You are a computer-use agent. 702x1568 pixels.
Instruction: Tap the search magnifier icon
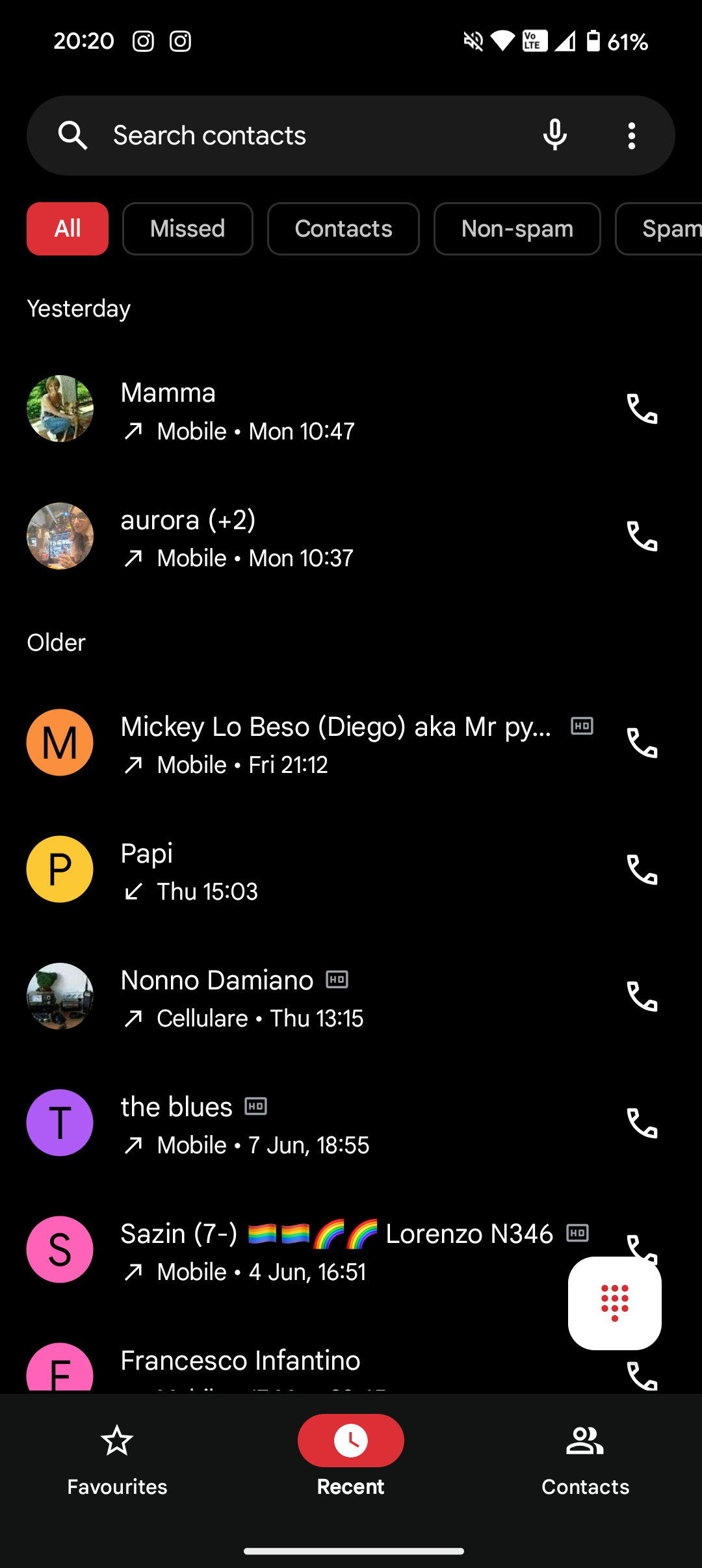pyautogui.click(x=73, y=135)
